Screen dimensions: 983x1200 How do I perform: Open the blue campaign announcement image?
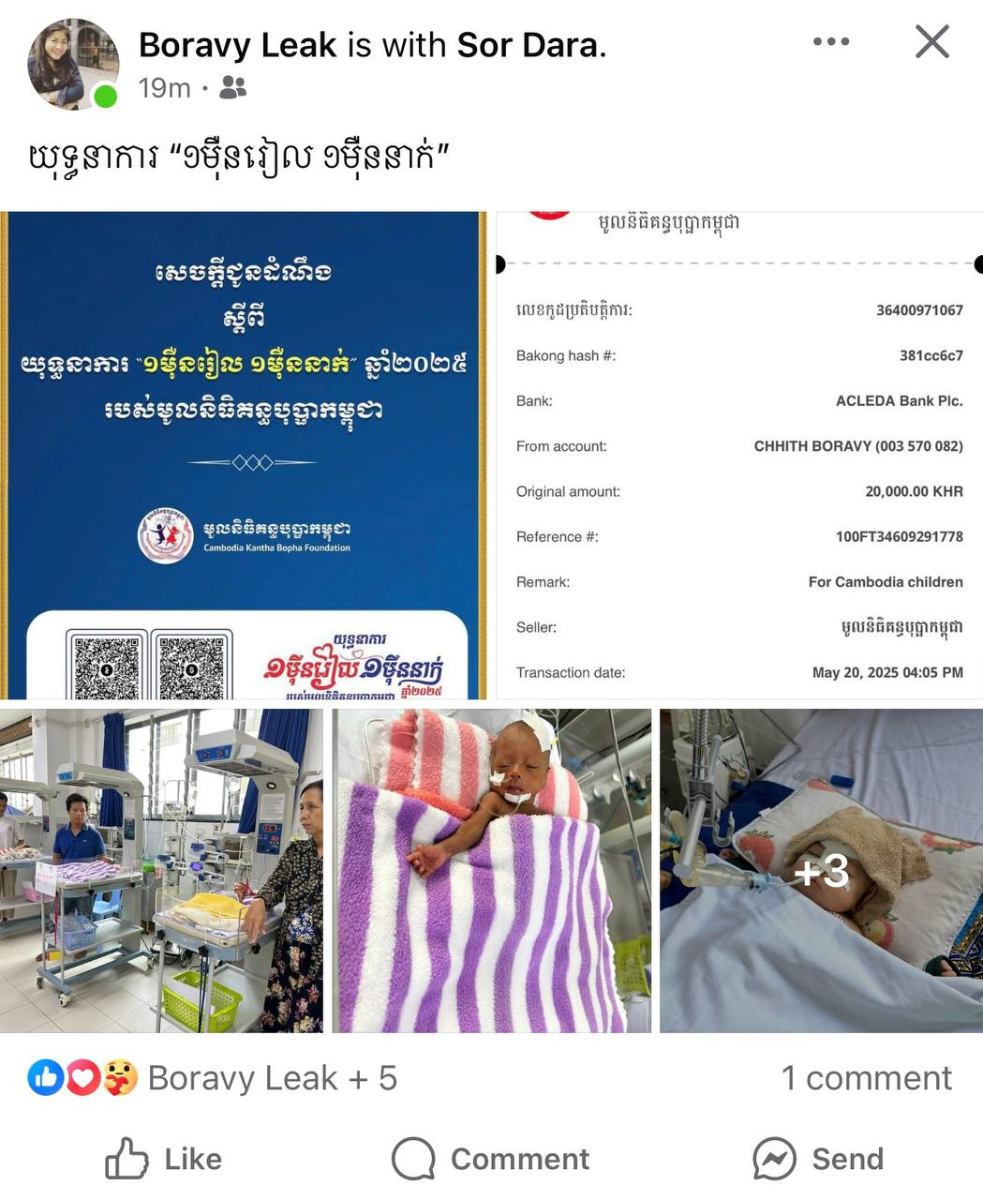click(x=243, y=455)
